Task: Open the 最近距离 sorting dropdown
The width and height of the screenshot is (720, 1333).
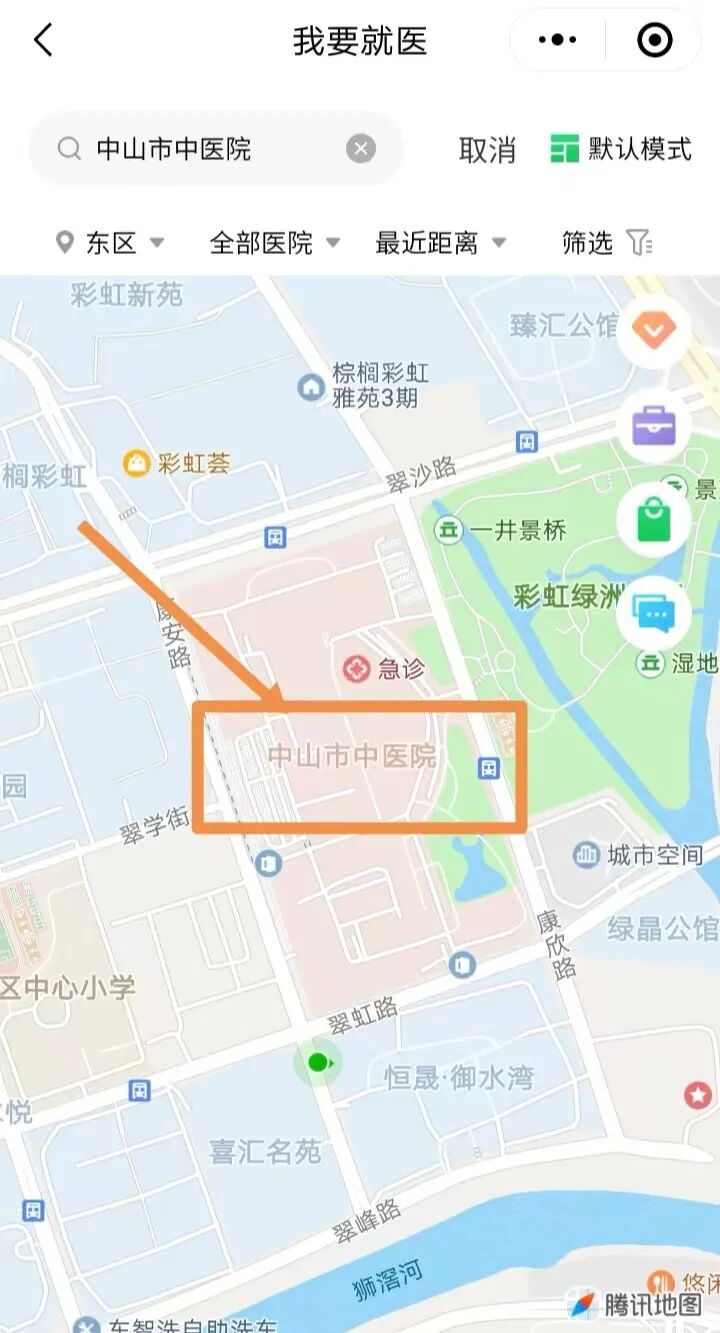Action: pos(430,242)
